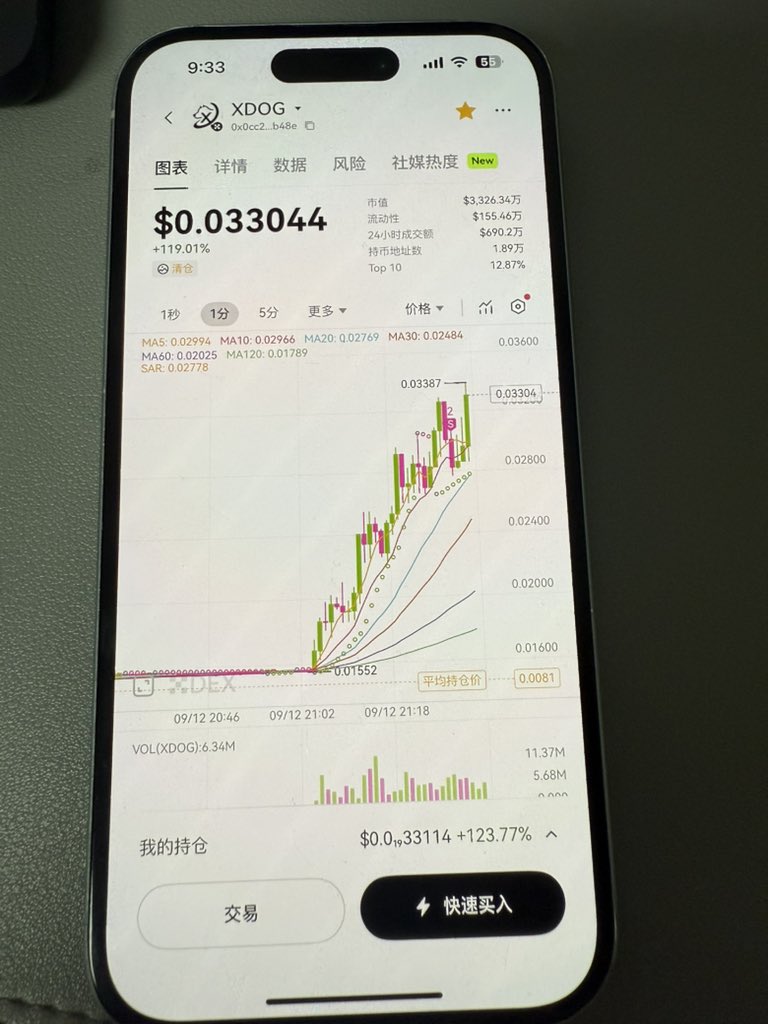This screenshot has width=768, height=1024.
Task: Copy the contract address 0x0cc2...b48e
Action: (309, 127)
